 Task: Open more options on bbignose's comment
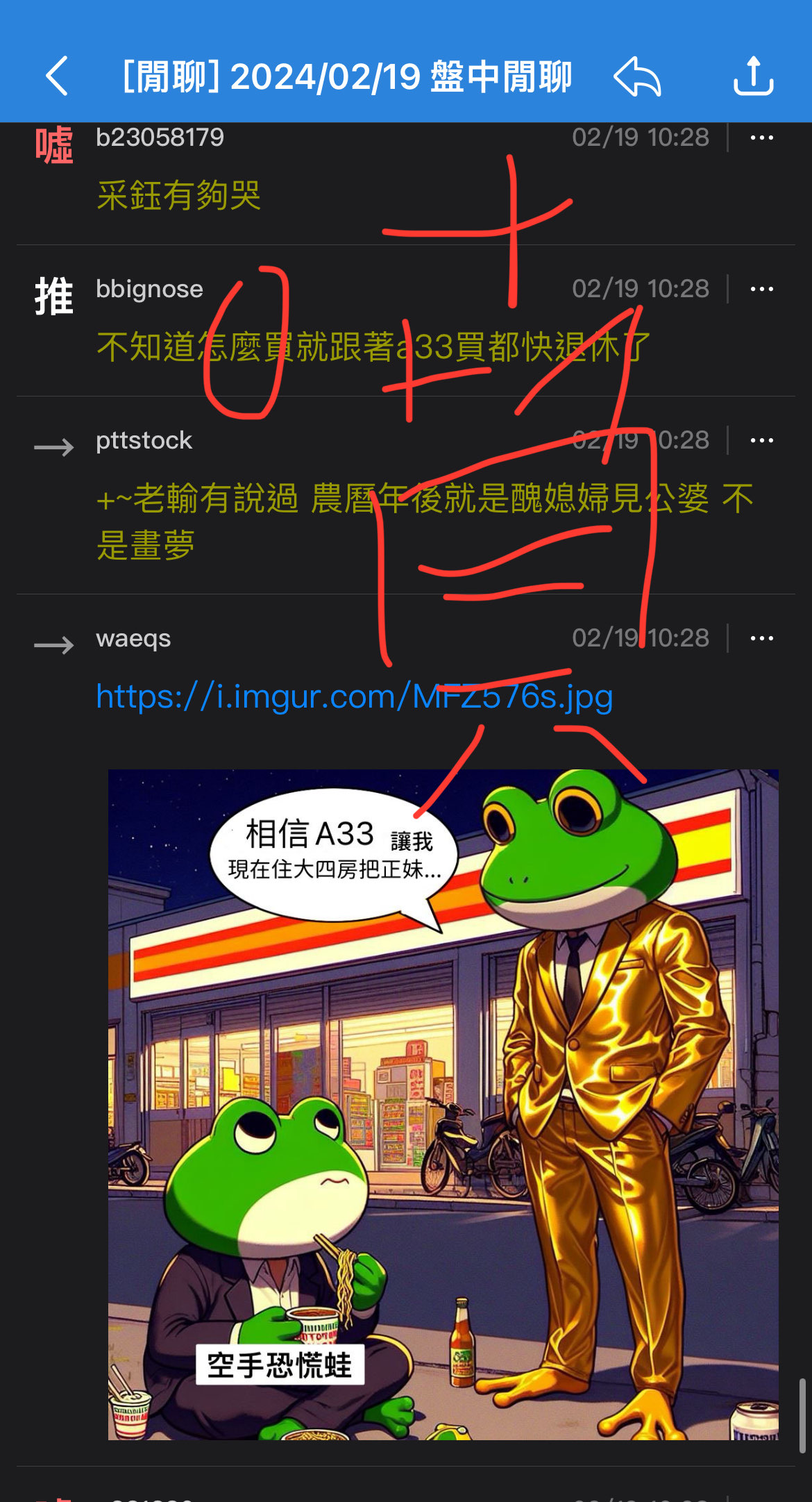coord(761,289)
